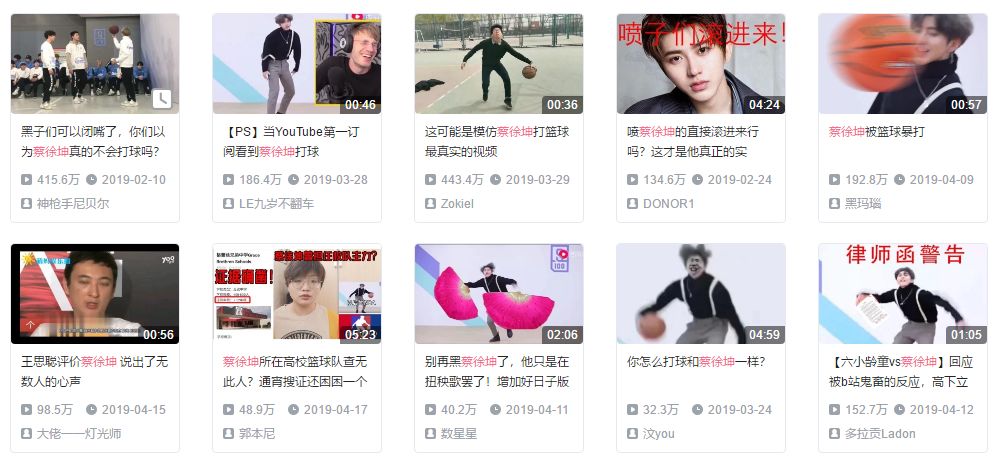Play the 【PS】当YouTube第一订阅看到蔡徐坤打球 video
Viewport: 996px width, 461px height.
coord(297,64)
